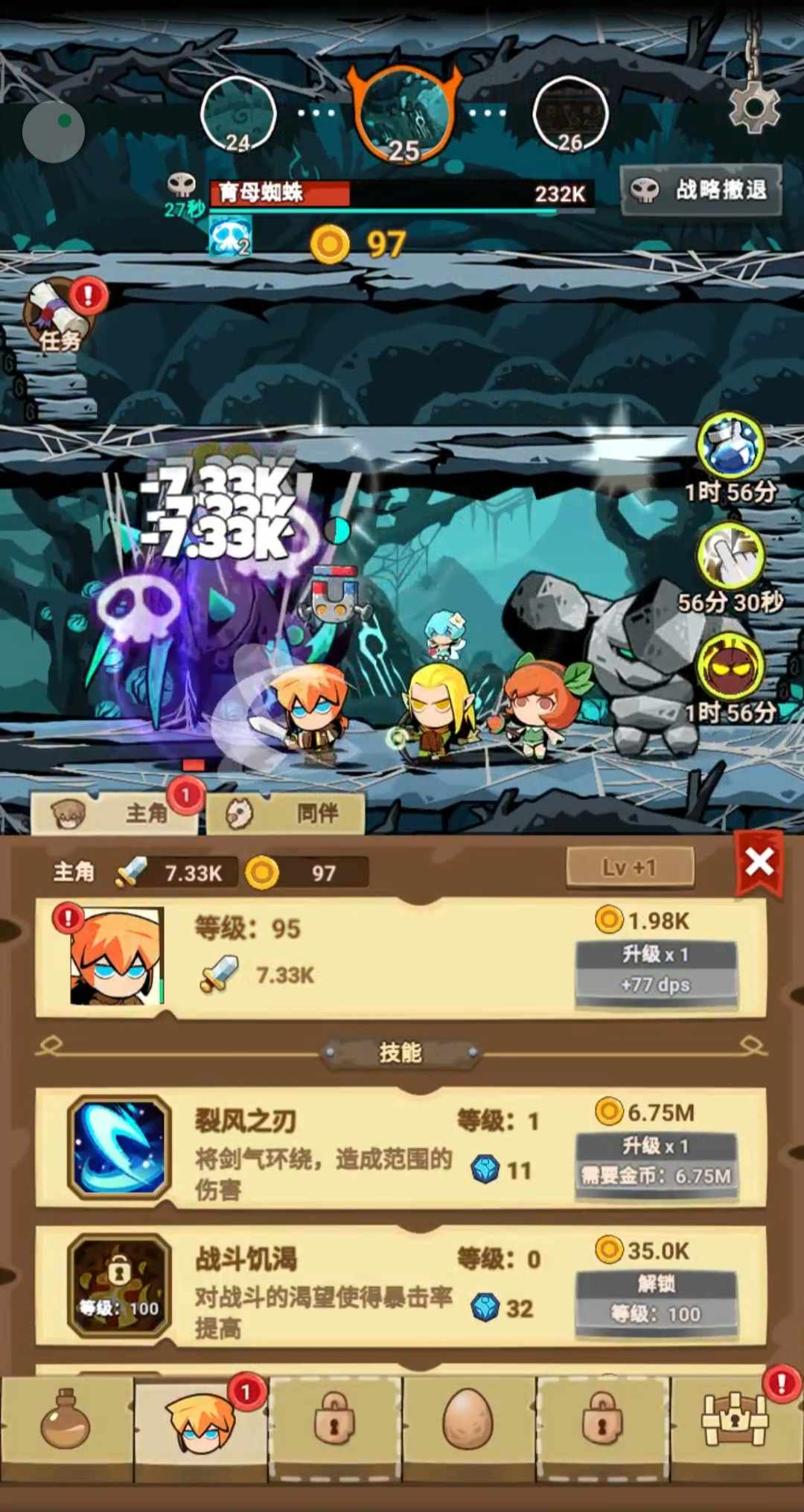Screen dimensions: 804x1512
Task: Open the potion bottom tab
Action: [66, 1420]
